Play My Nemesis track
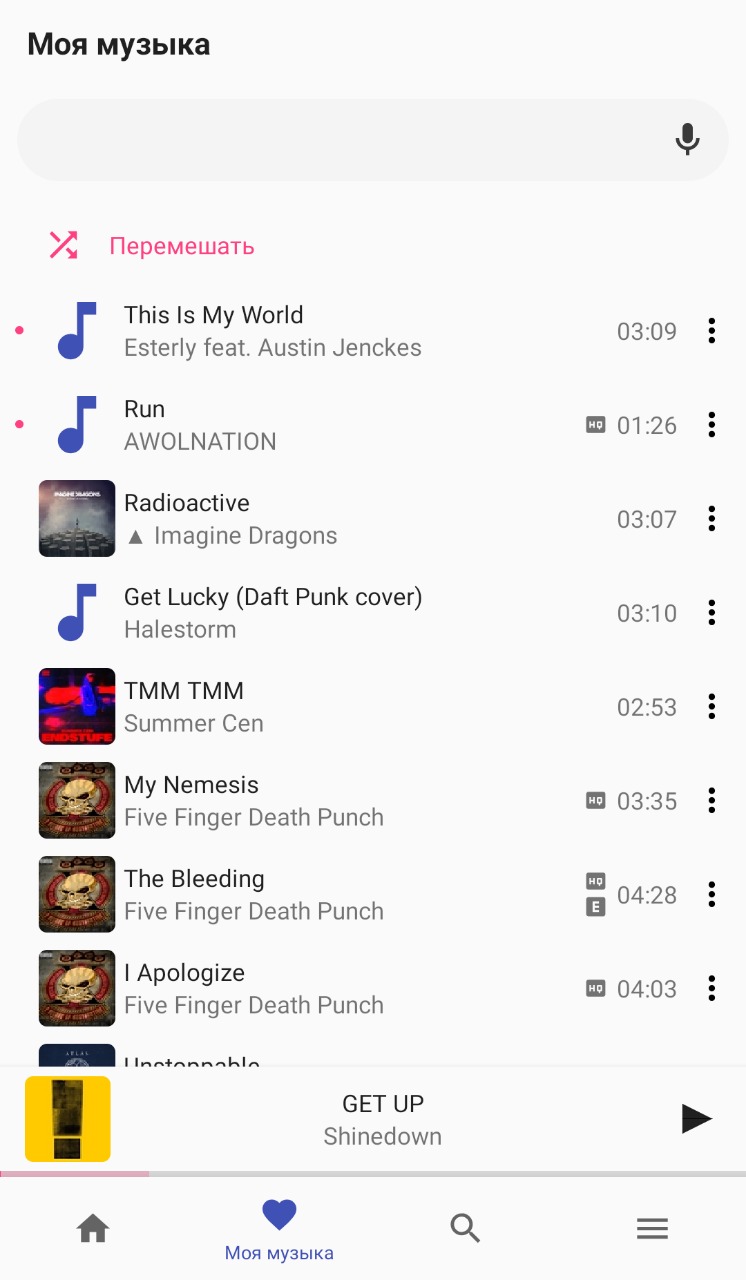Viewport: 746px width, 1280px height. tap(300, 801)
